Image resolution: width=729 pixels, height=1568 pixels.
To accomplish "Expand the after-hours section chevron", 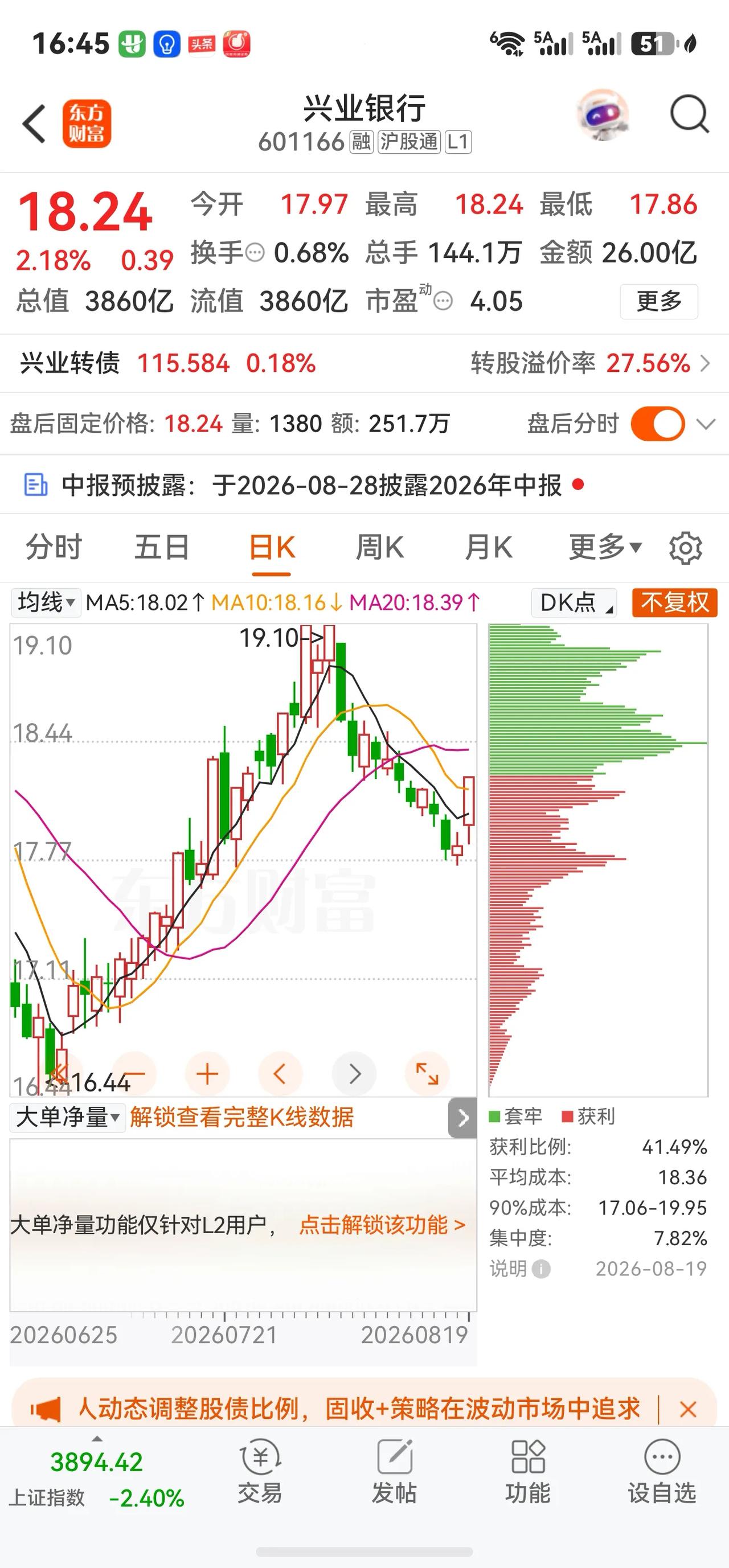I will click(x=706, y=424).
